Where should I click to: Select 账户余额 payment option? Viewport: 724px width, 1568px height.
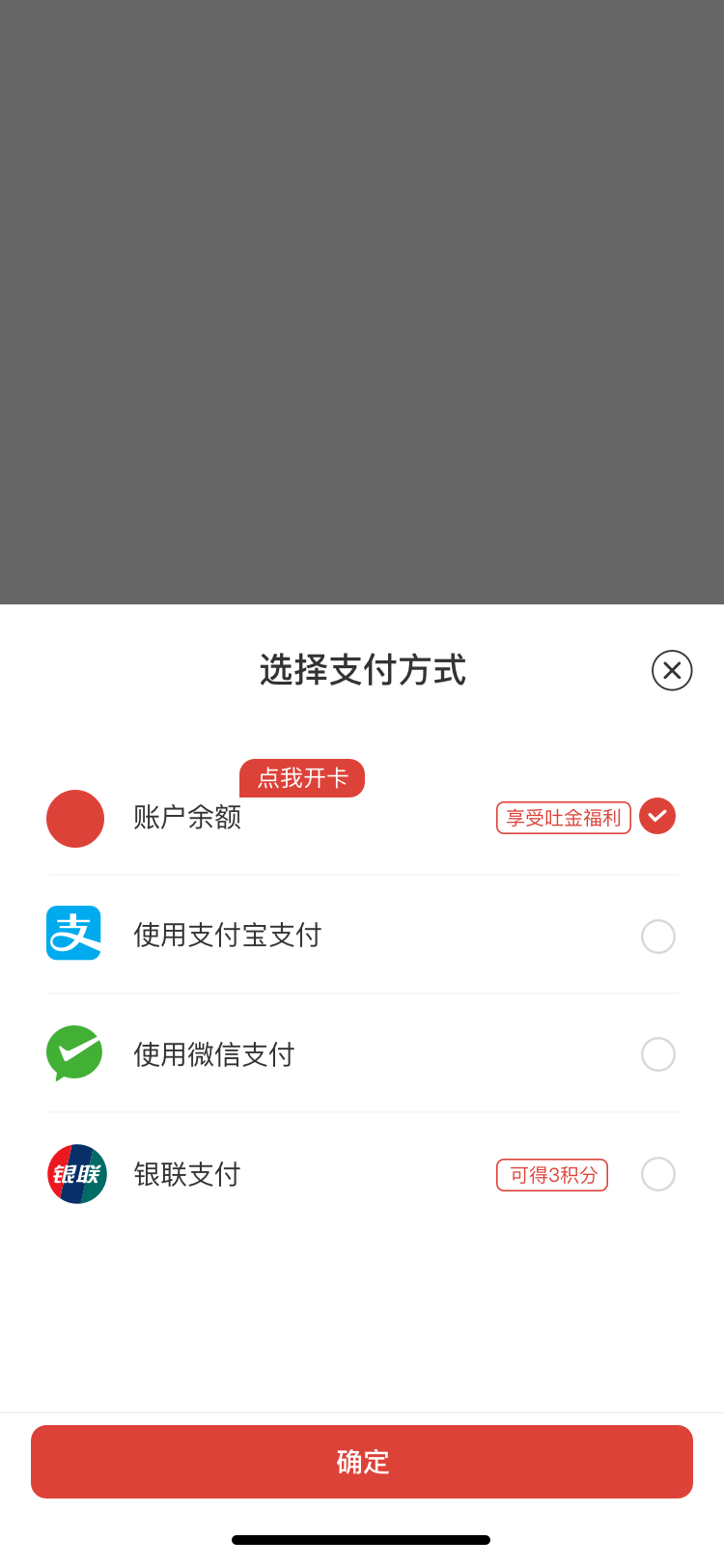pos(362,818)
